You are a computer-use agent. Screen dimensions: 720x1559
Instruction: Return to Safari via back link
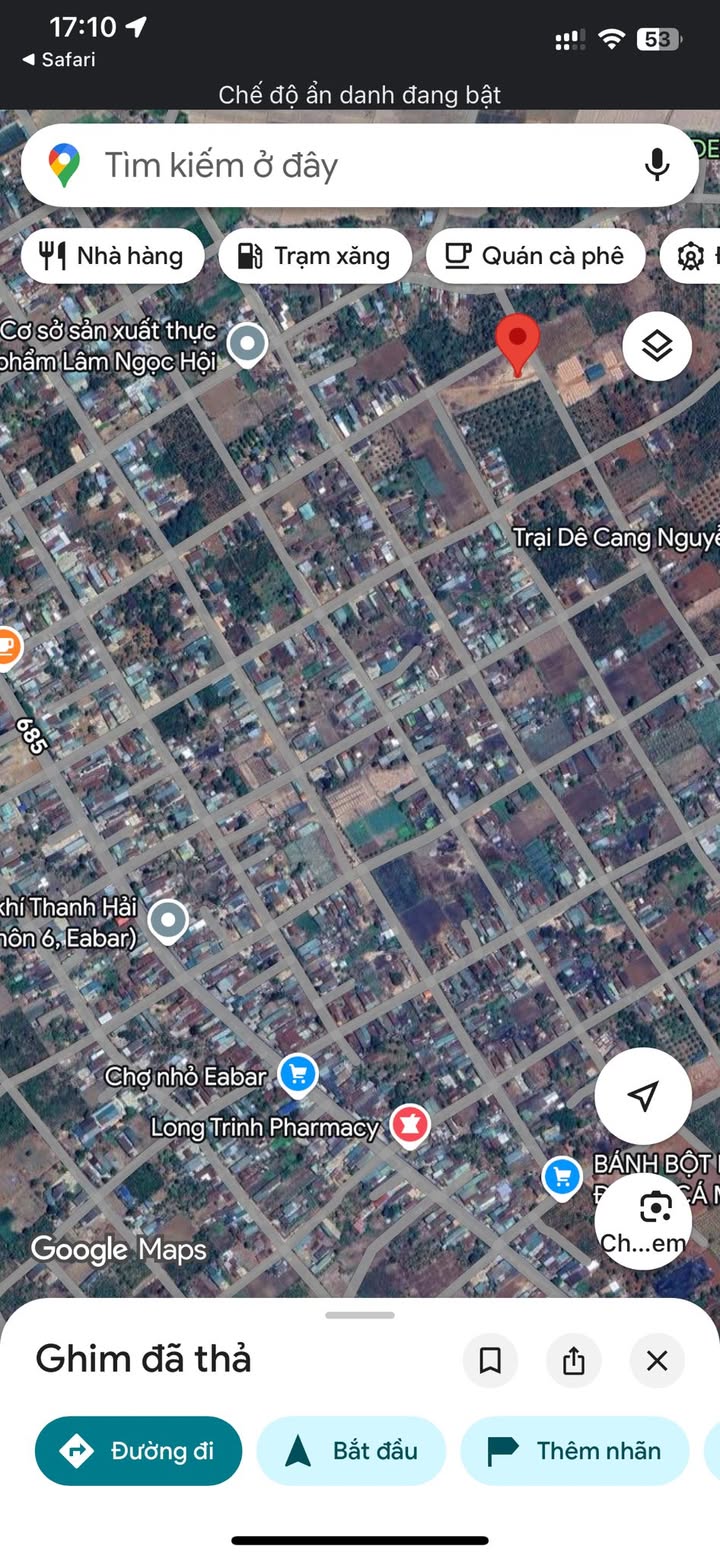[59, 60]
